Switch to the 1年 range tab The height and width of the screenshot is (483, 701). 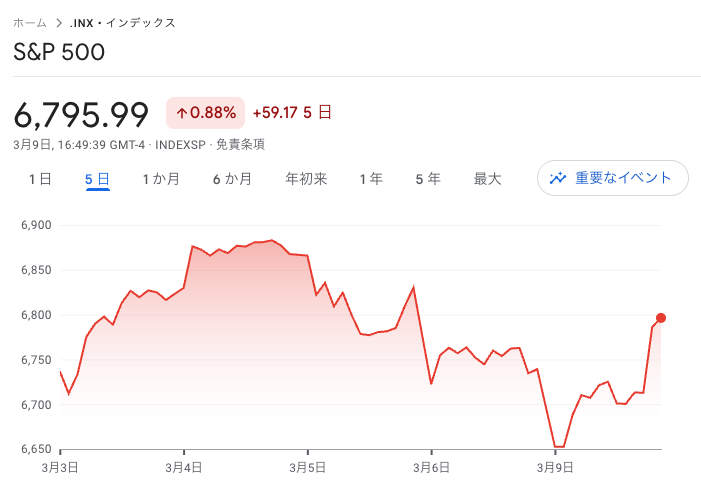point(371,179)
